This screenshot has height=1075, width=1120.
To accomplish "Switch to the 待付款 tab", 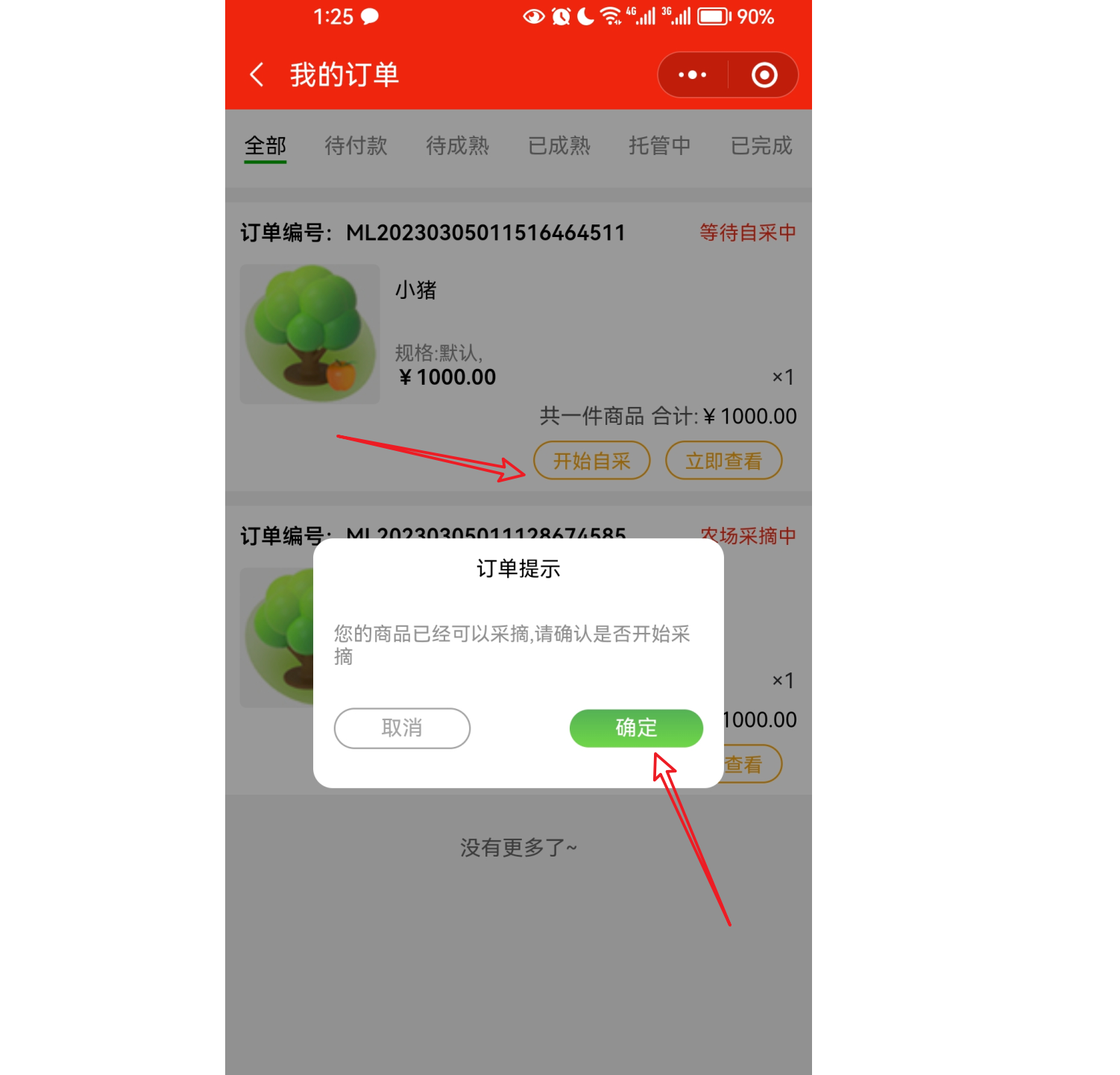I will (x=356, y=145).
